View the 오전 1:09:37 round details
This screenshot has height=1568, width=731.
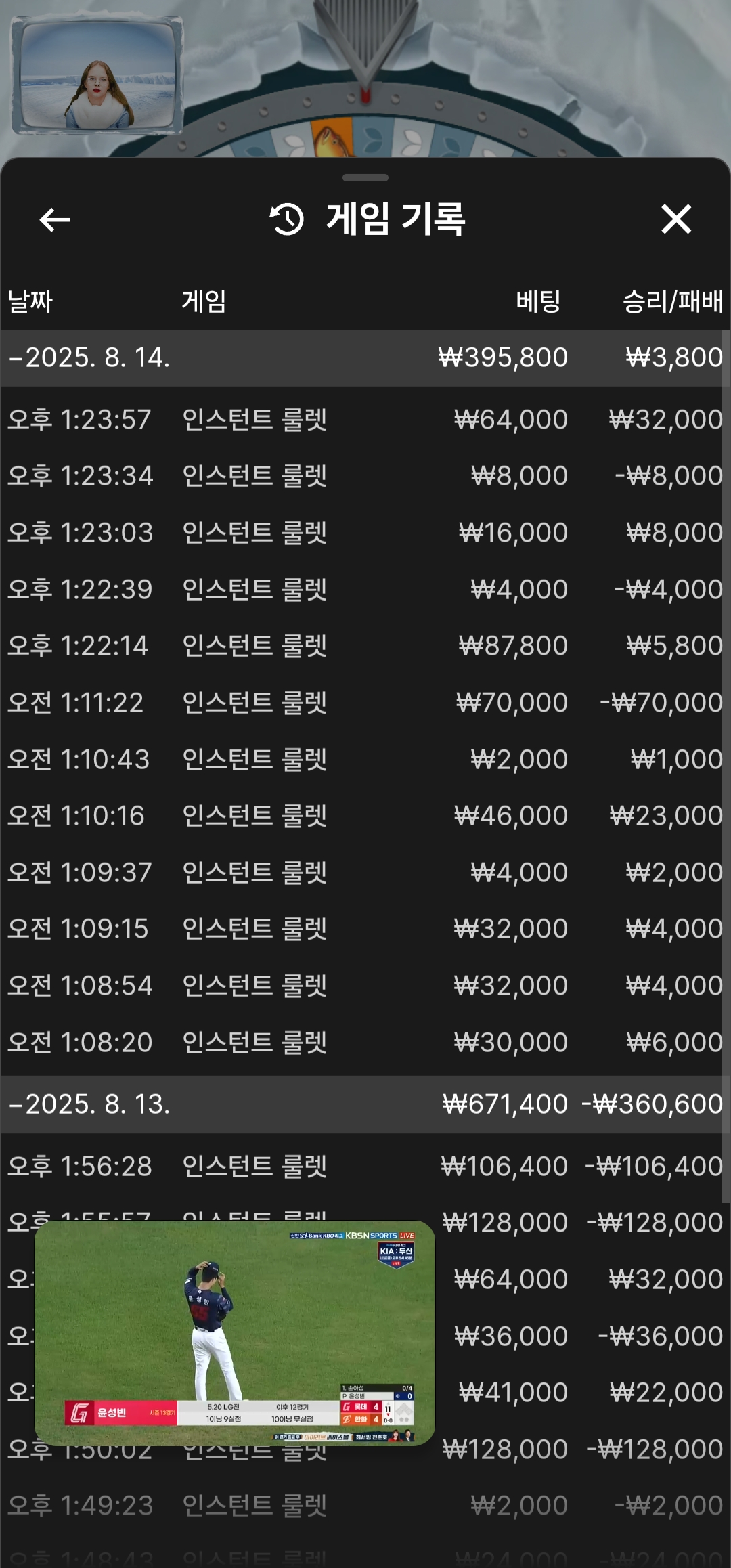[365, 873]
